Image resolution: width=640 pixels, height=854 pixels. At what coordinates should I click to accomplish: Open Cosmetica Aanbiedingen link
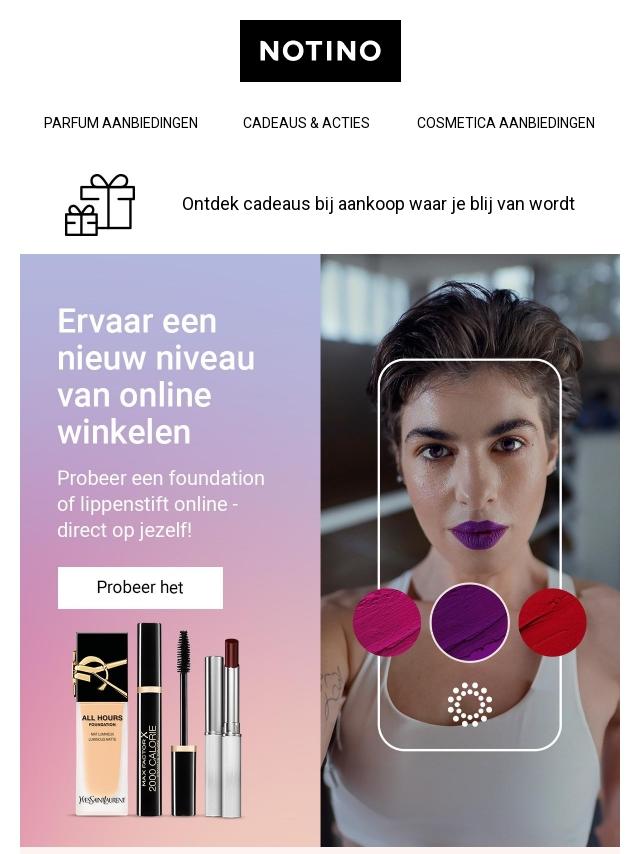[505, 123]
